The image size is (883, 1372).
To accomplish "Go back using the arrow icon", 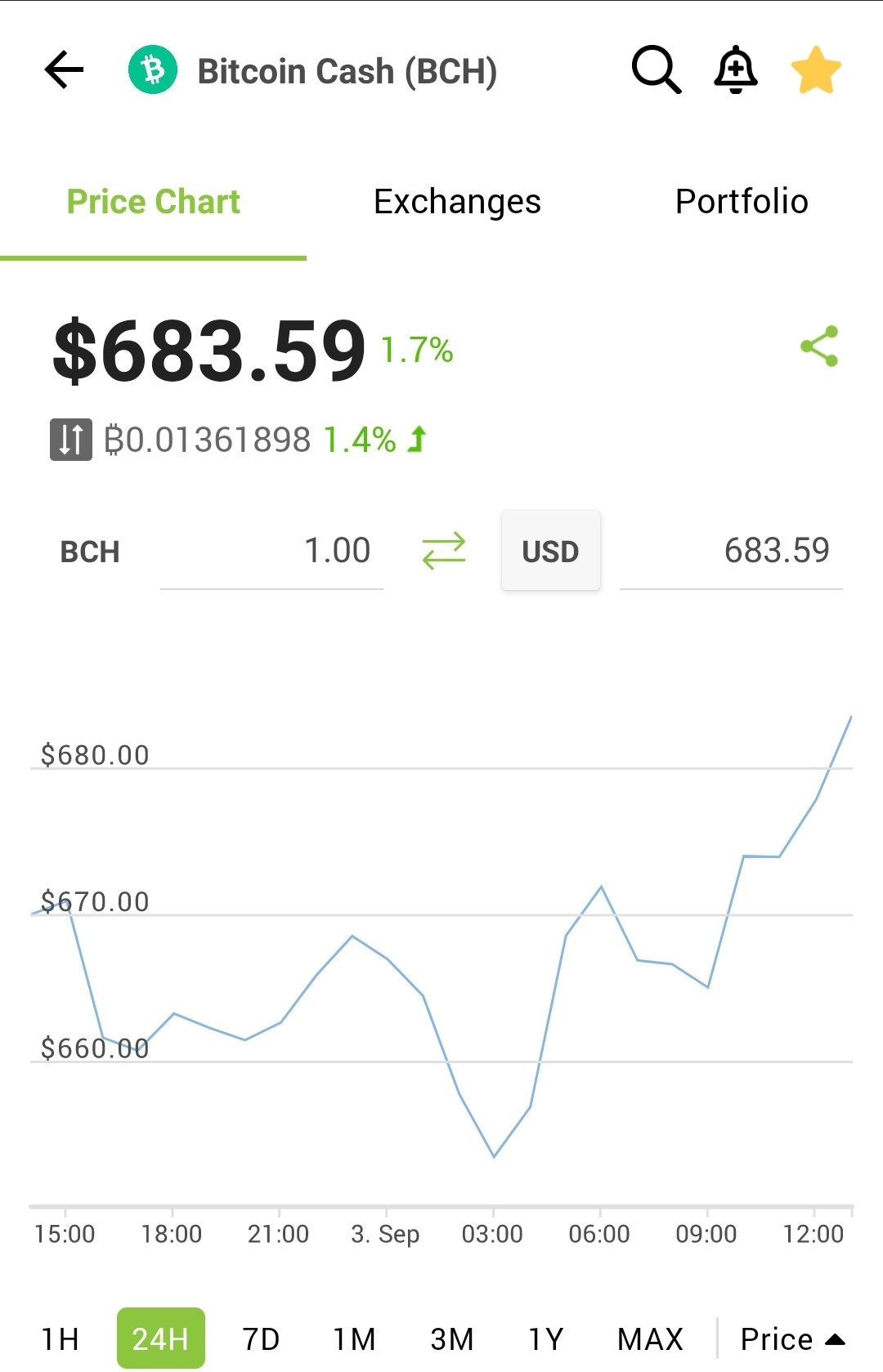I will pos(64,69).
